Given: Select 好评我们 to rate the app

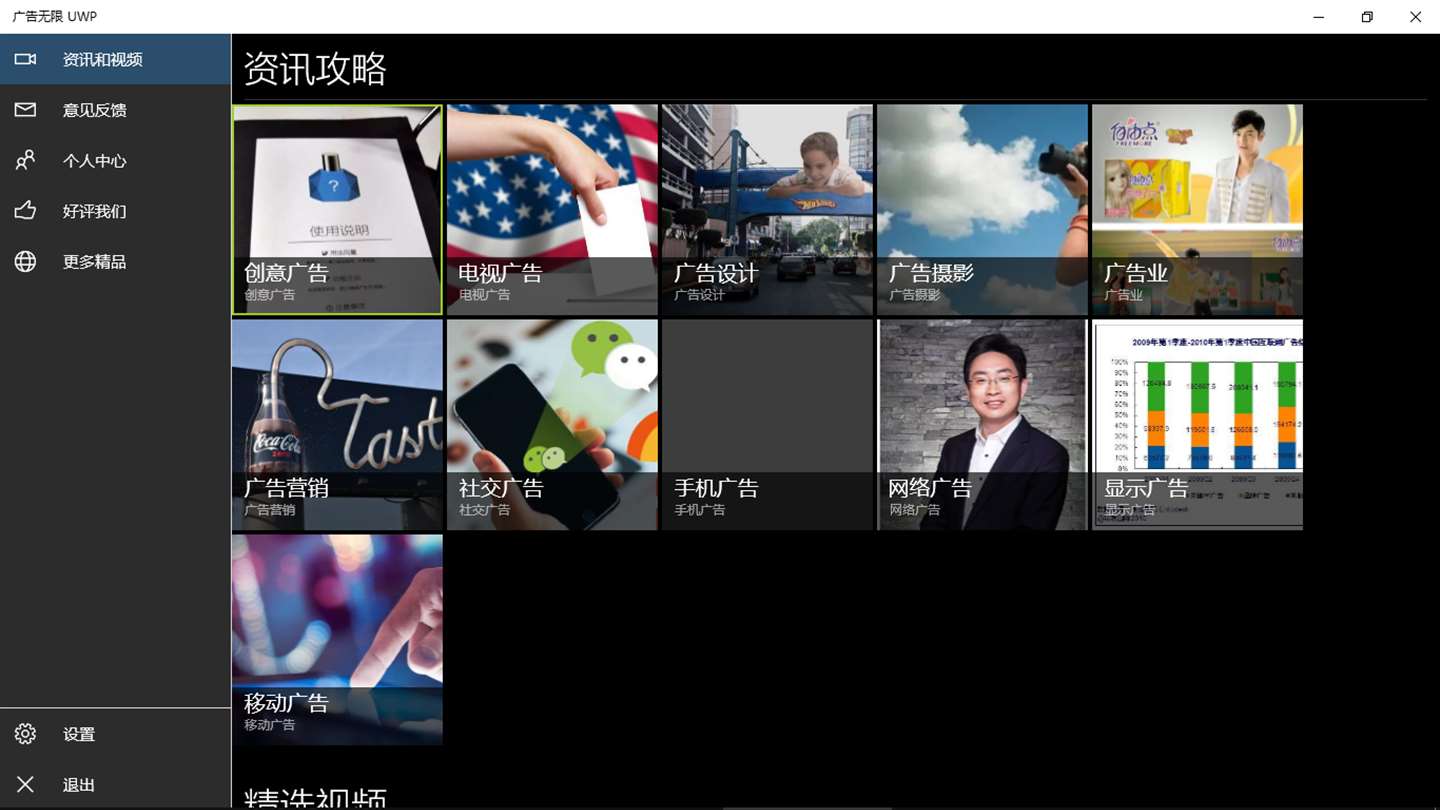Looking at the screenshot, I should tap(94, 211).
